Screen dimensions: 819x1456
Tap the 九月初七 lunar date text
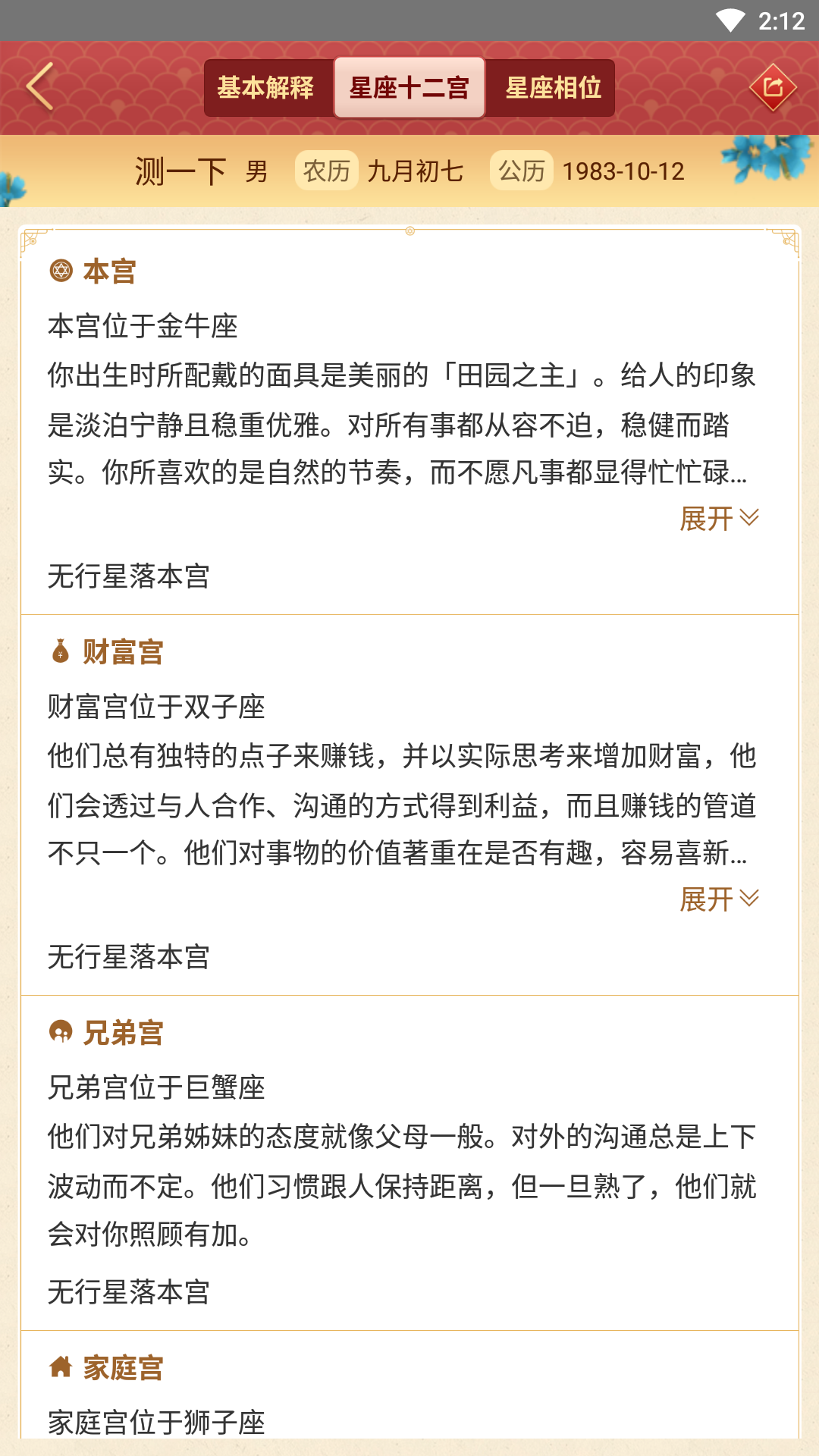coord(416,171)
